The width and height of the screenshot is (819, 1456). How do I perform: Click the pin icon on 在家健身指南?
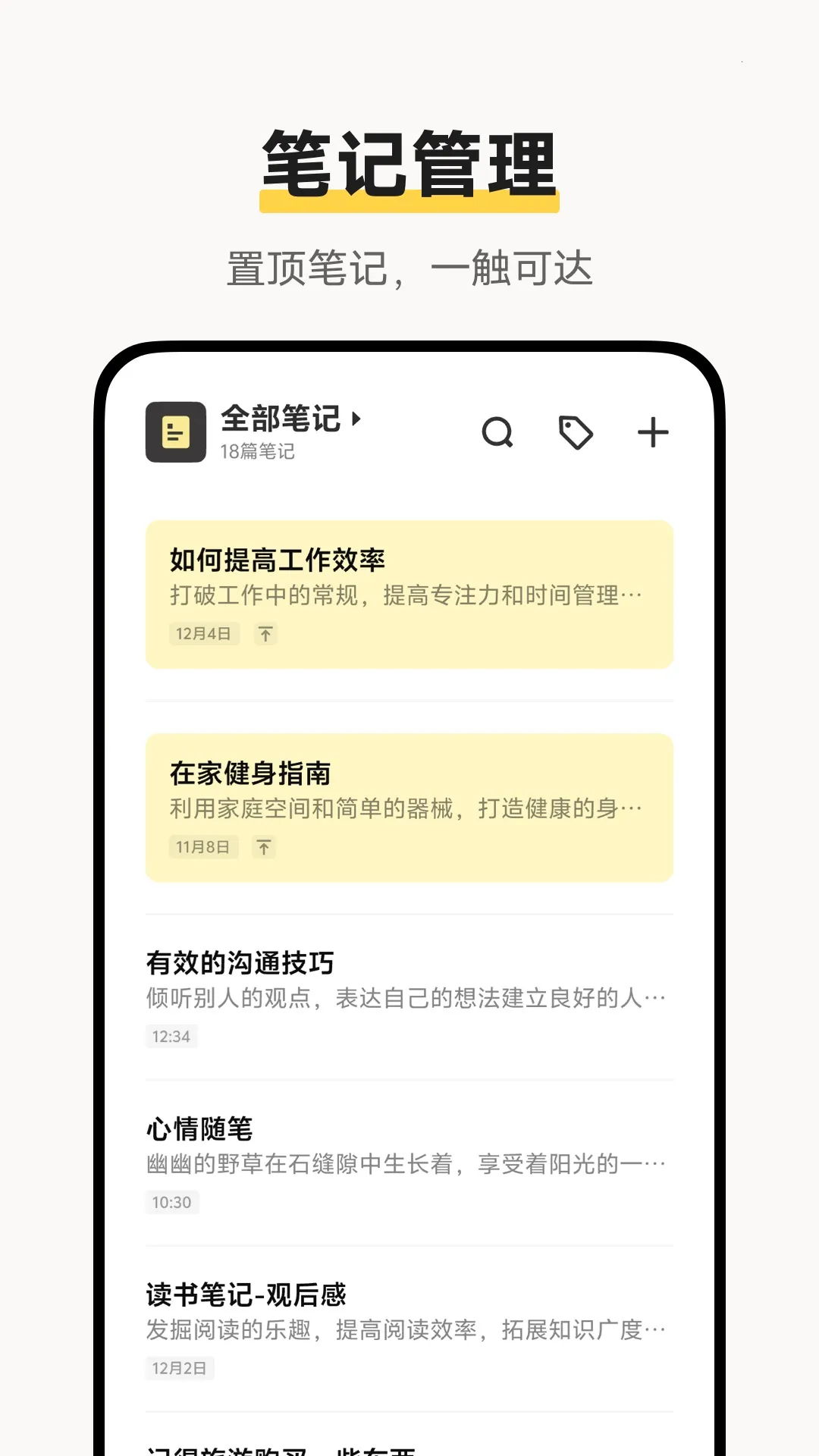(x=264, y=847)
